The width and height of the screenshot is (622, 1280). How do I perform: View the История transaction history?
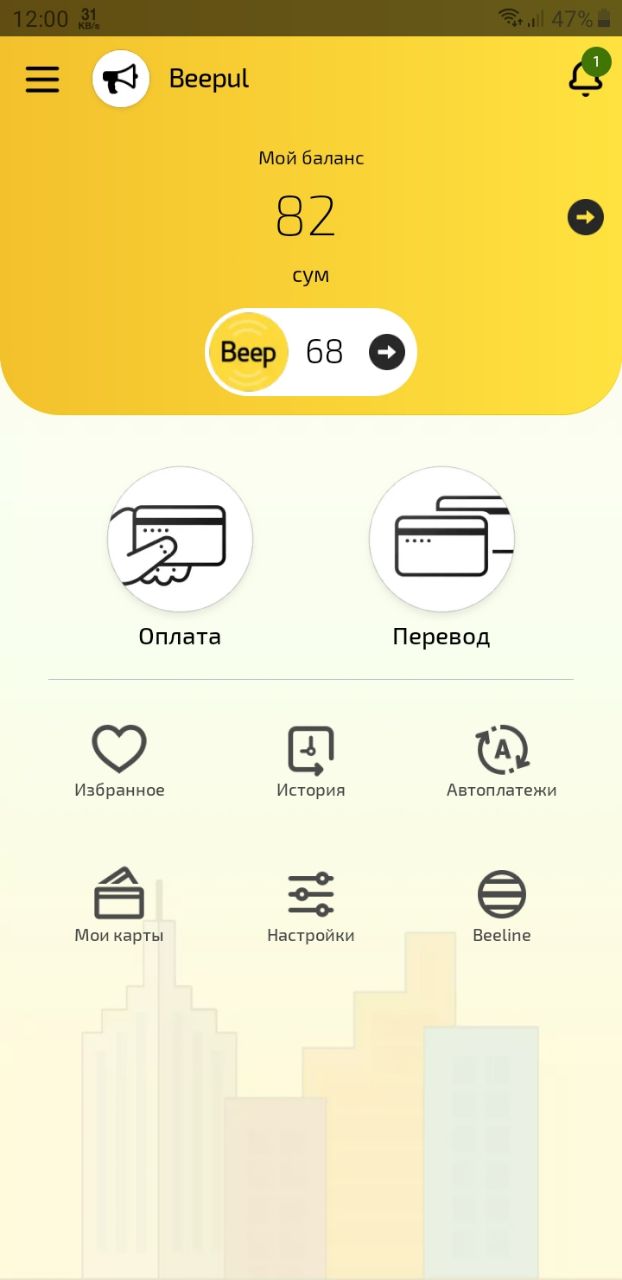[x=311, y=762]
